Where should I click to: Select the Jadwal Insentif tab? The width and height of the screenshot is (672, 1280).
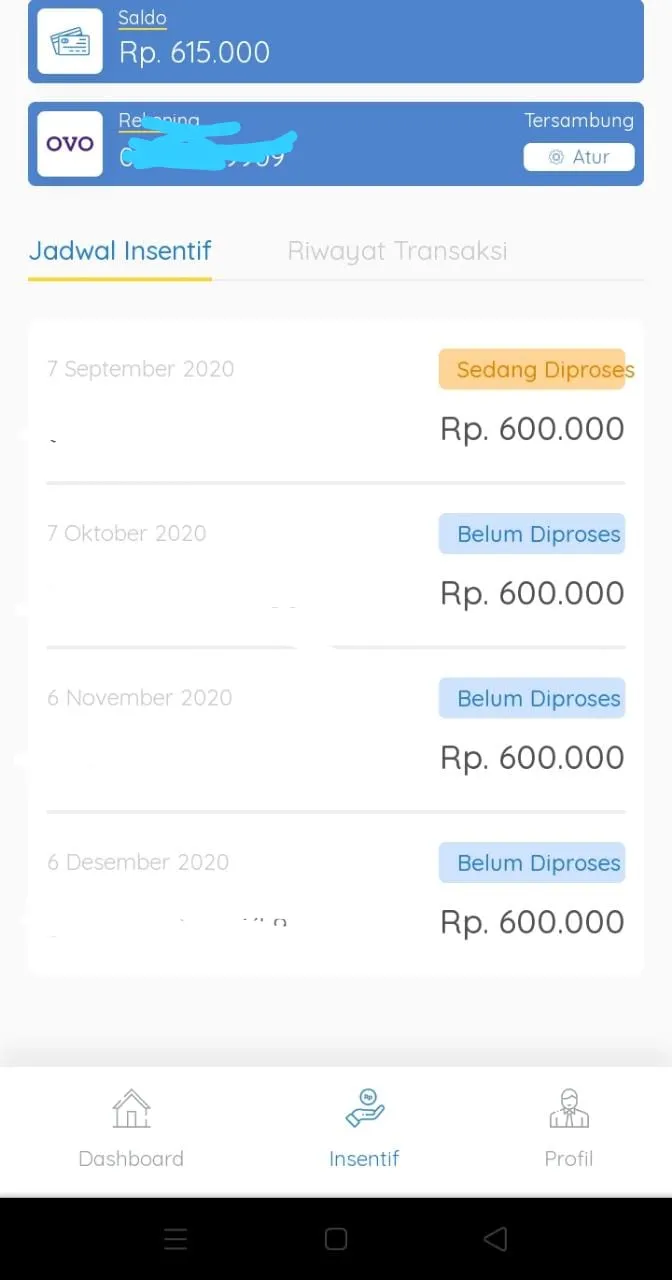[x=120, y=250]
